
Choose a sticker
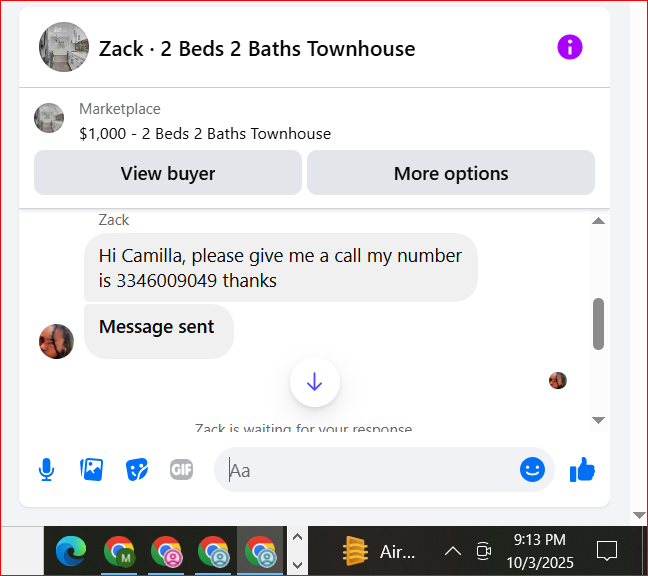(x=137, y=470)
